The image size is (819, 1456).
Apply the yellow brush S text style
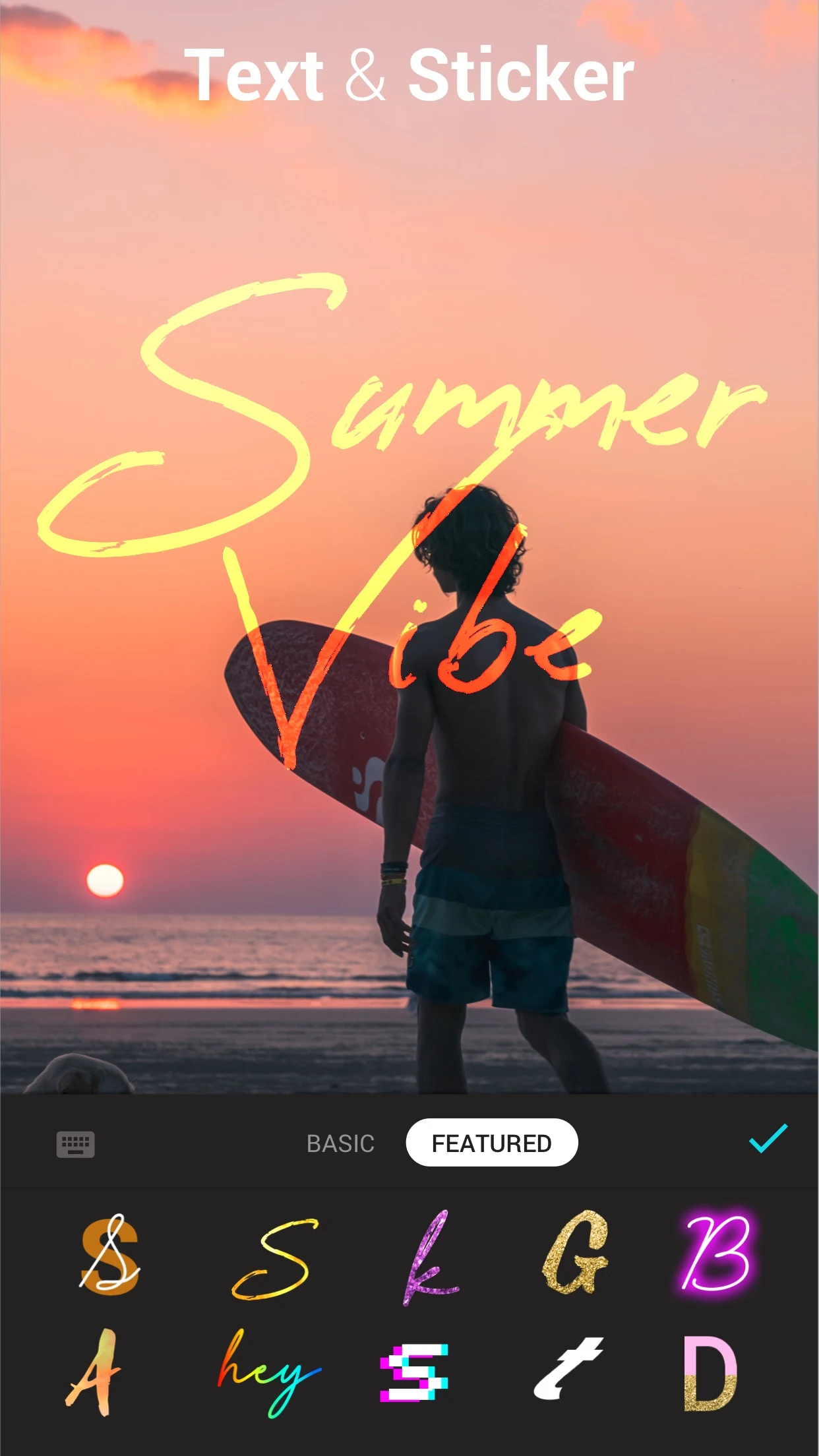(x=274, y=1259)
